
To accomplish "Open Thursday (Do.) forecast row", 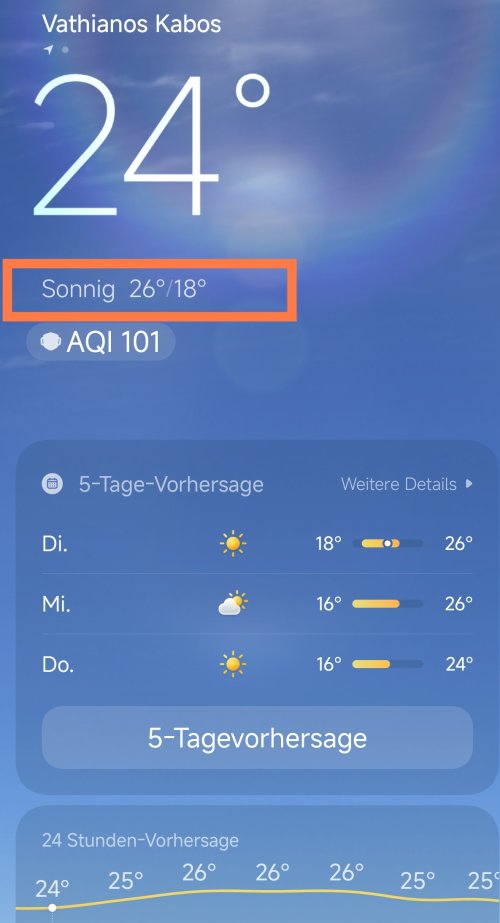I will pyautogui.click(x=257, y=665).
